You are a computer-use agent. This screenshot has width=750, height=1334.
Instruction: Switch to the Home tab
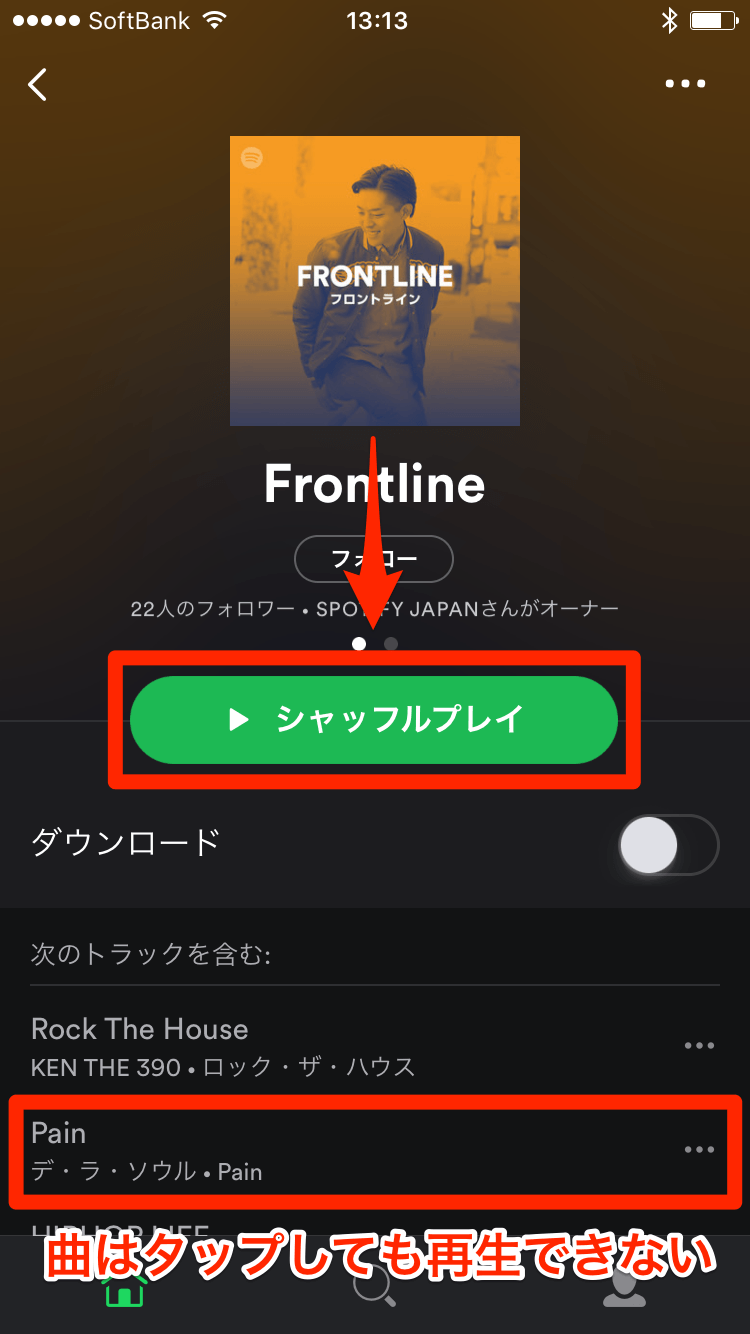pyautogui.click(x=125, y=1290)
